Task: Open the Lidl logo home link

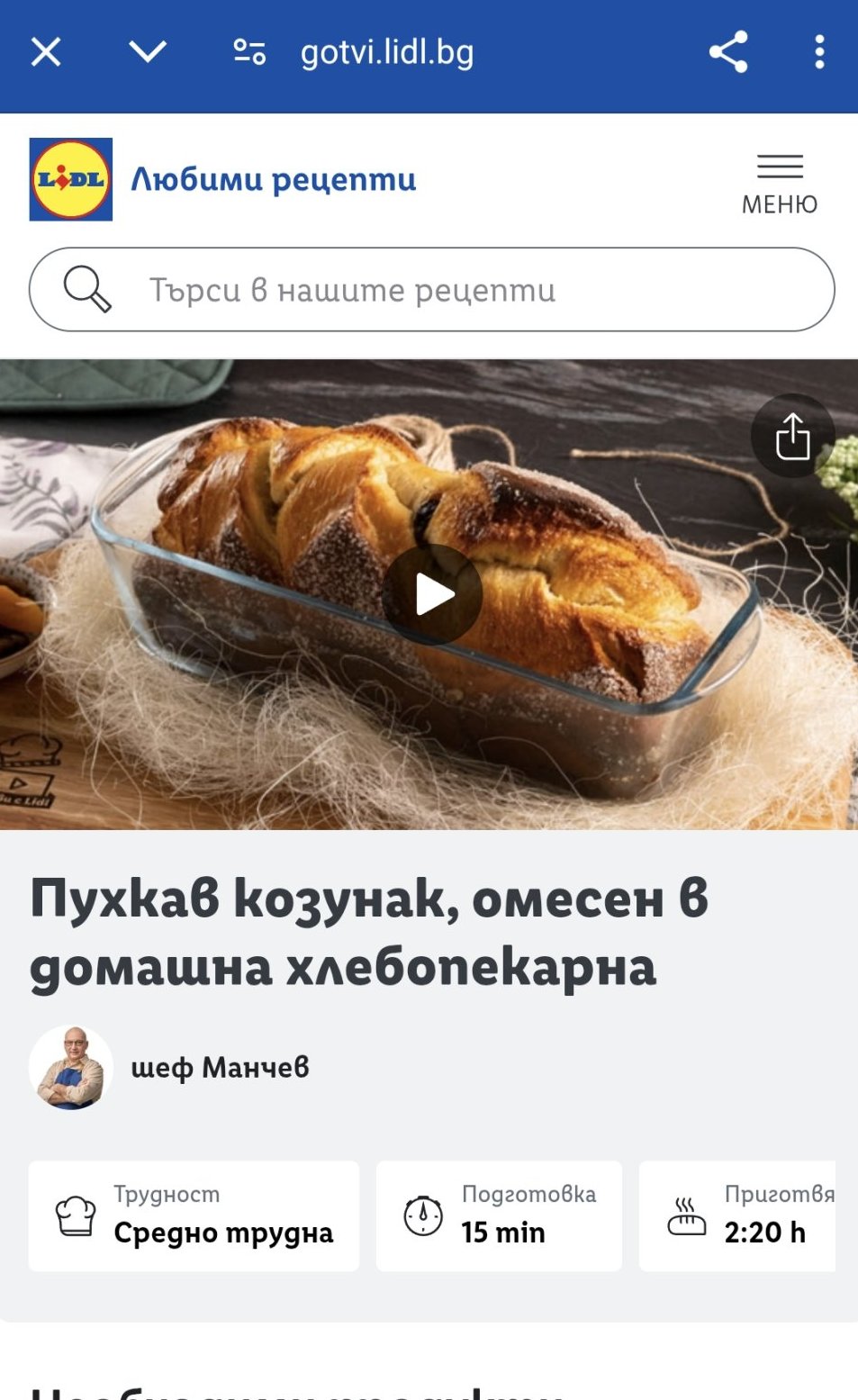Action: pos(71,179)
